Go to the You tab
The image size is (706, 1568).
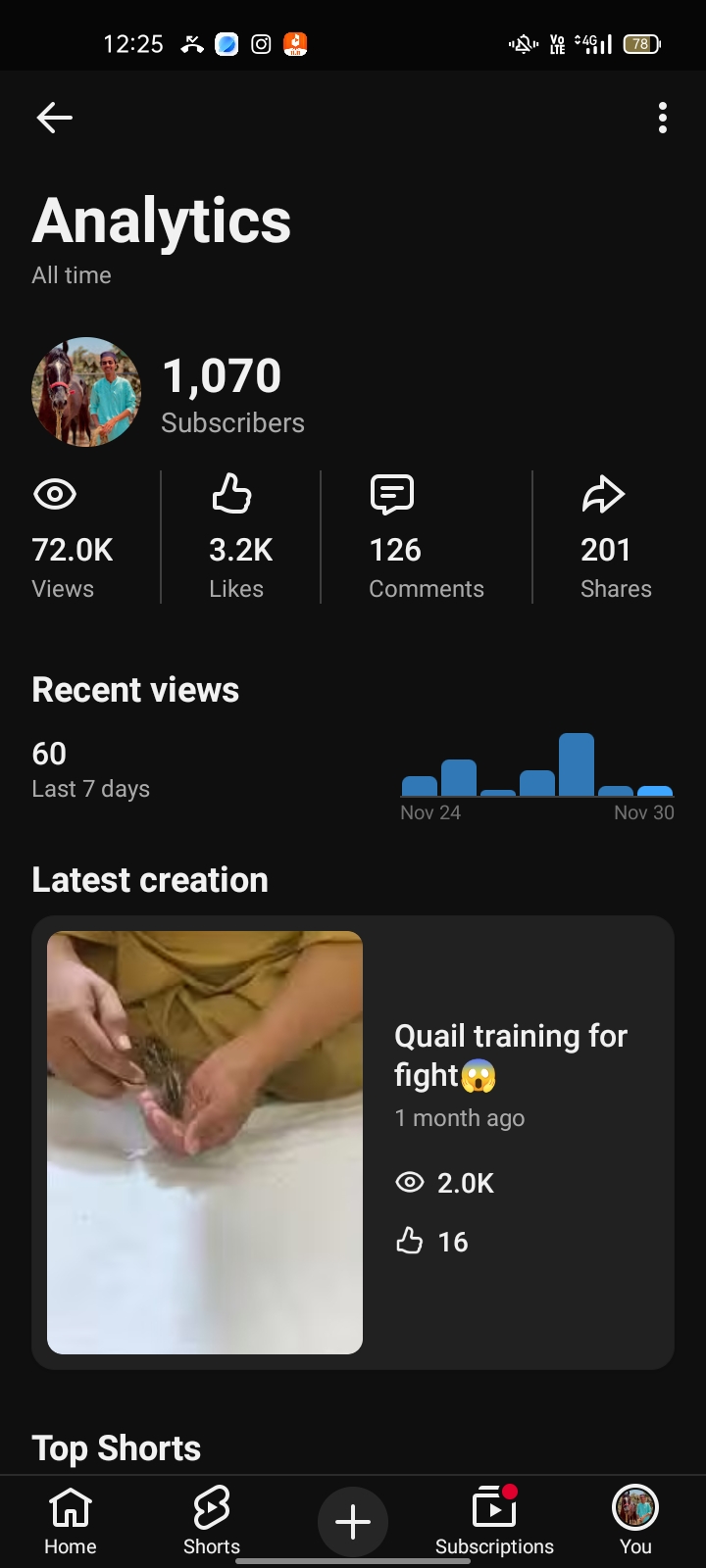click(635, 1520)
